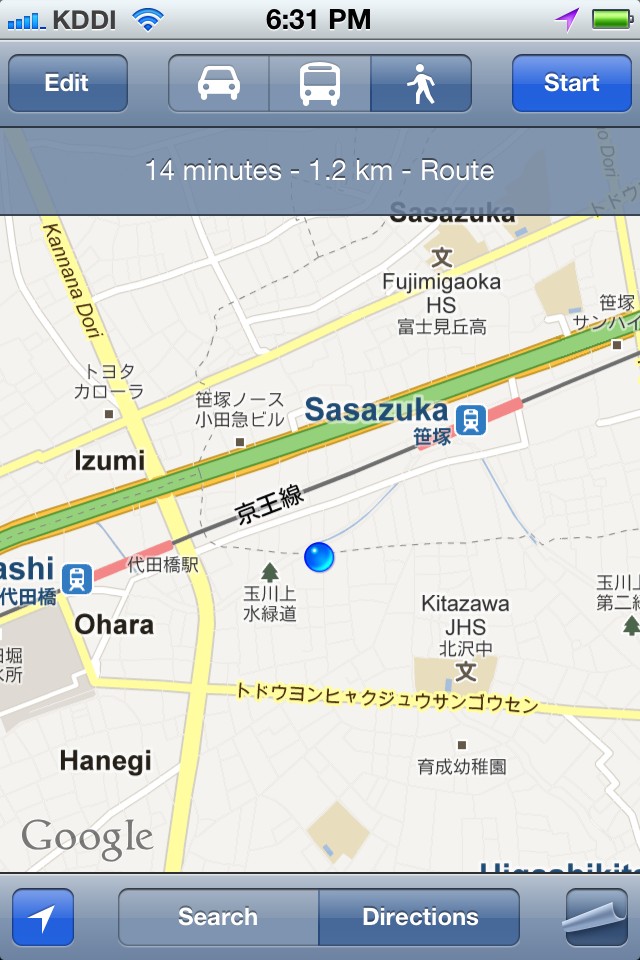Center map on current location arrow
The image size is (640, 960).
(43, 917)
